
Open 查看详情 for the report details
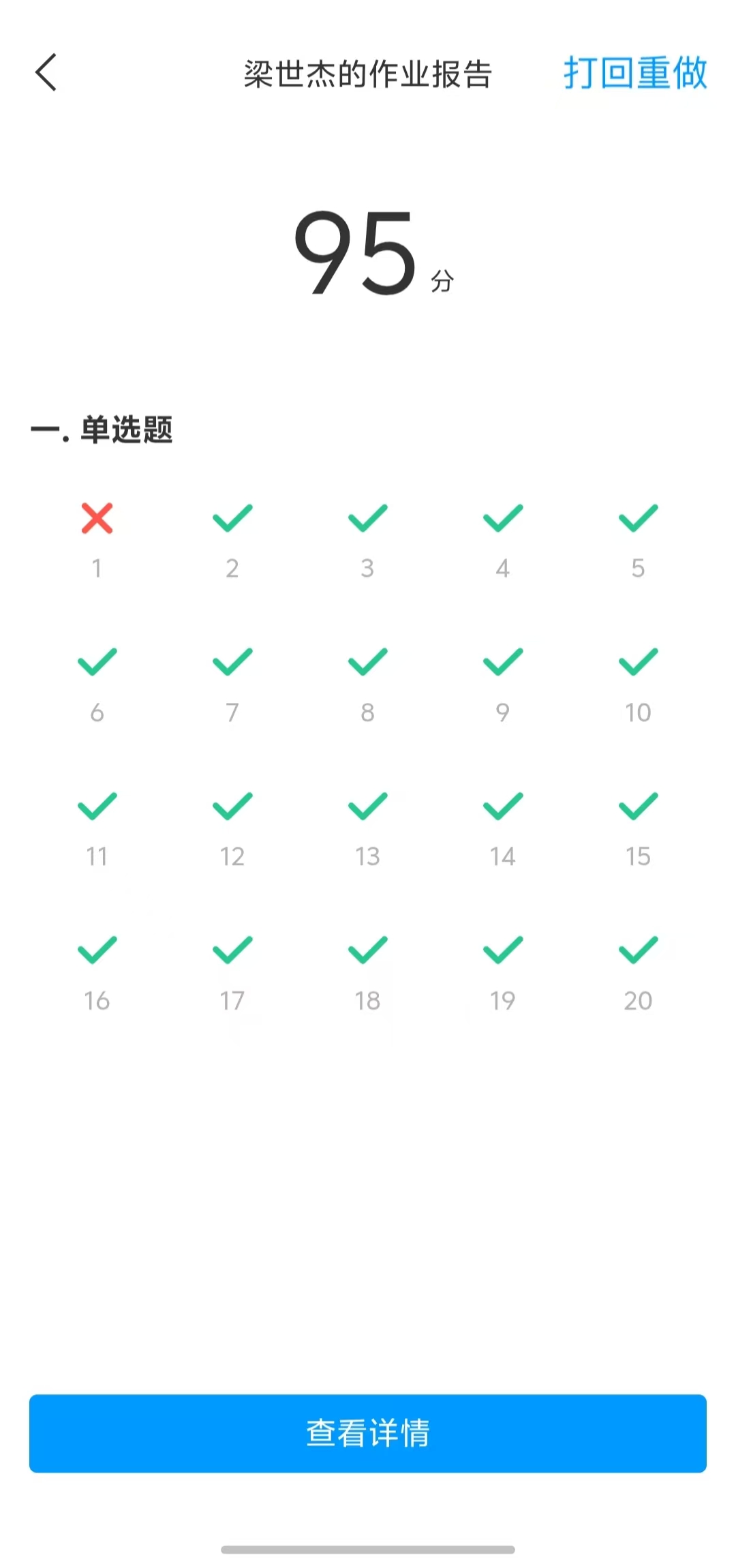(x=368, y=1433)
